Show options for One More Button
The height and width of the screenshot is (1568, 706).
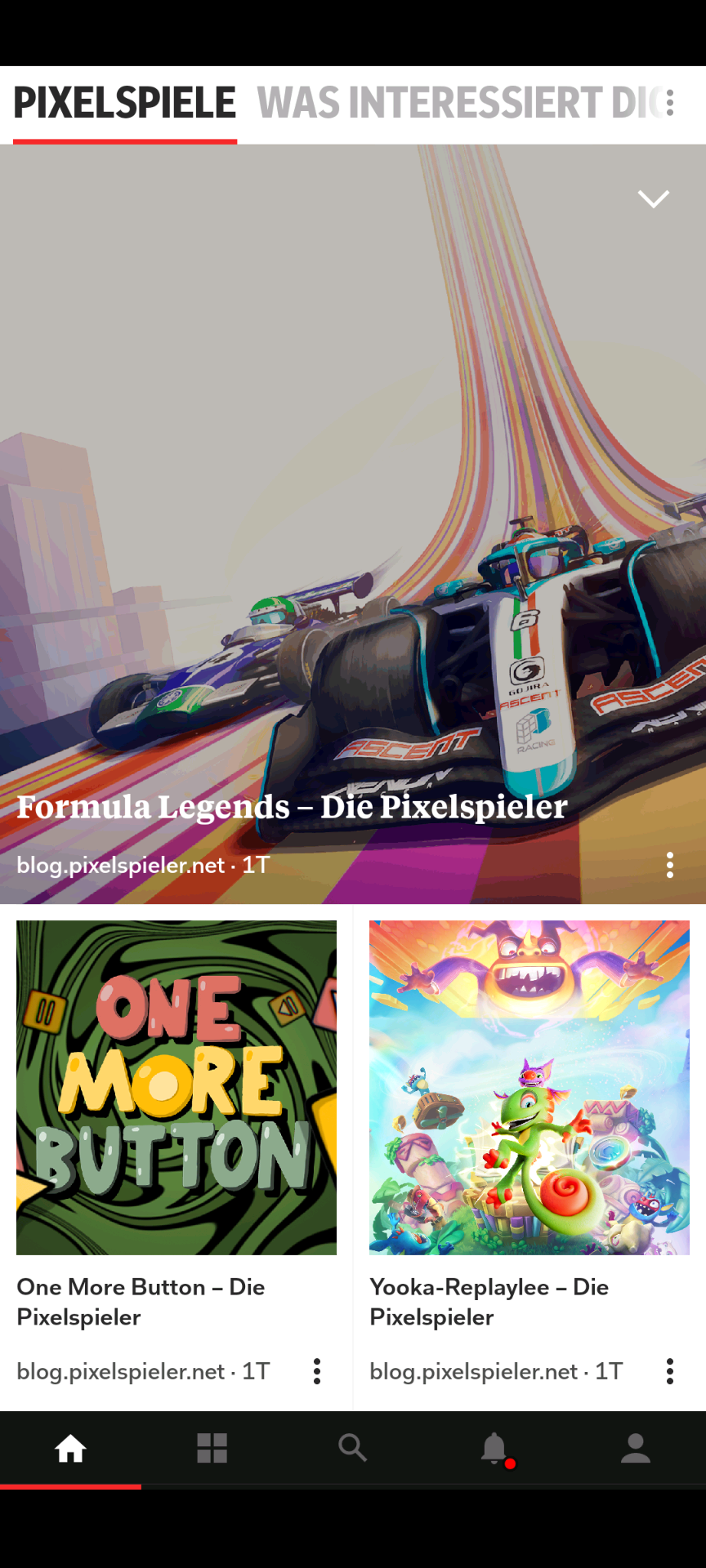tap(317, 1371)
